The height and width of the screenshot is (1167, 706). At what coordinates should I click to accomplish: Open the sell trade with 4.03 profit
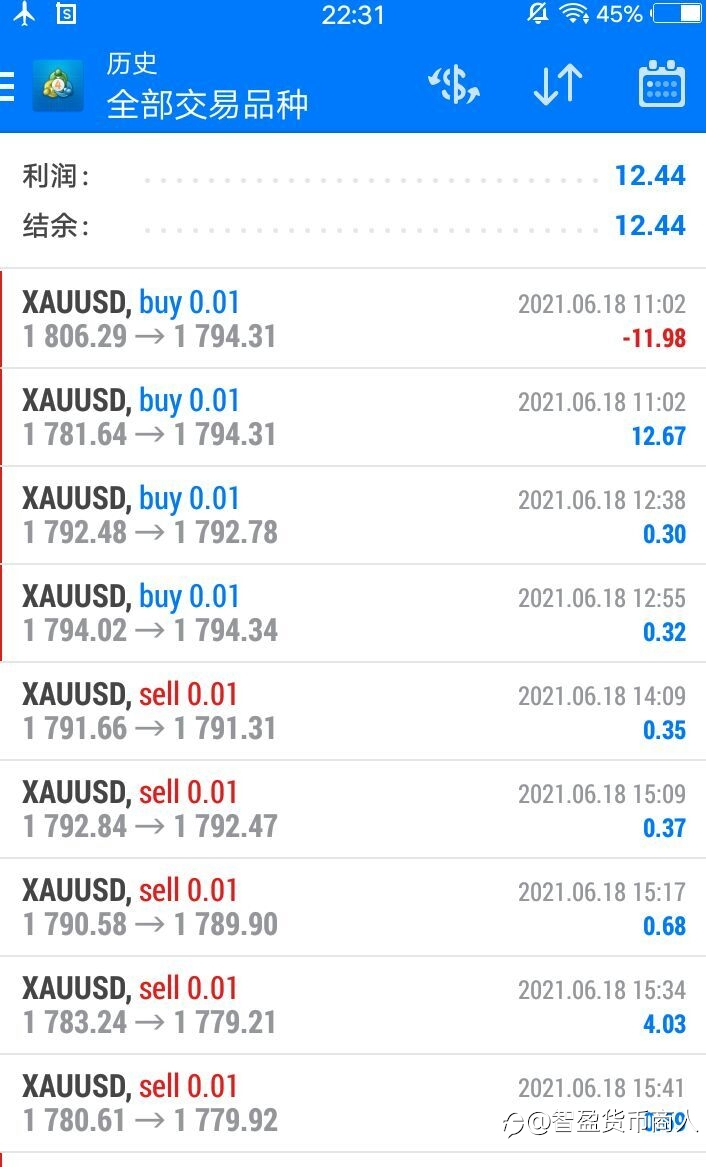tap(353, 1005)
